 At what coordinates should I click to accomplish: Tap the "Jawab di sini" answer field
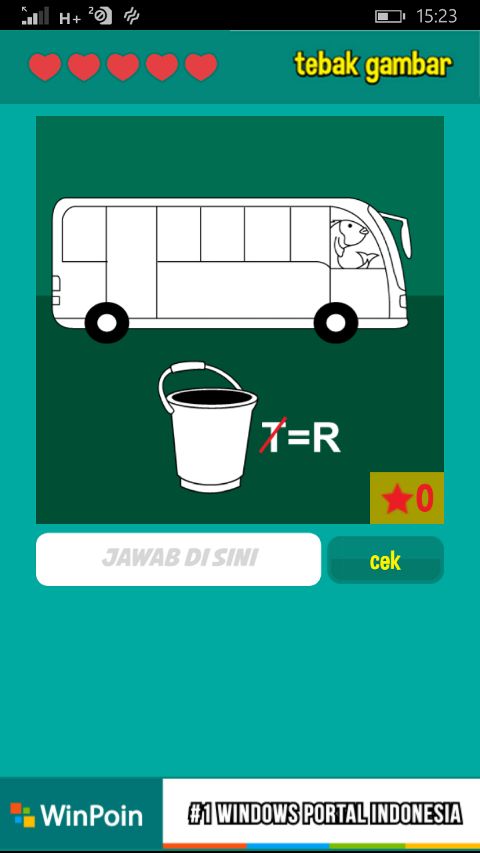(179, 559)
